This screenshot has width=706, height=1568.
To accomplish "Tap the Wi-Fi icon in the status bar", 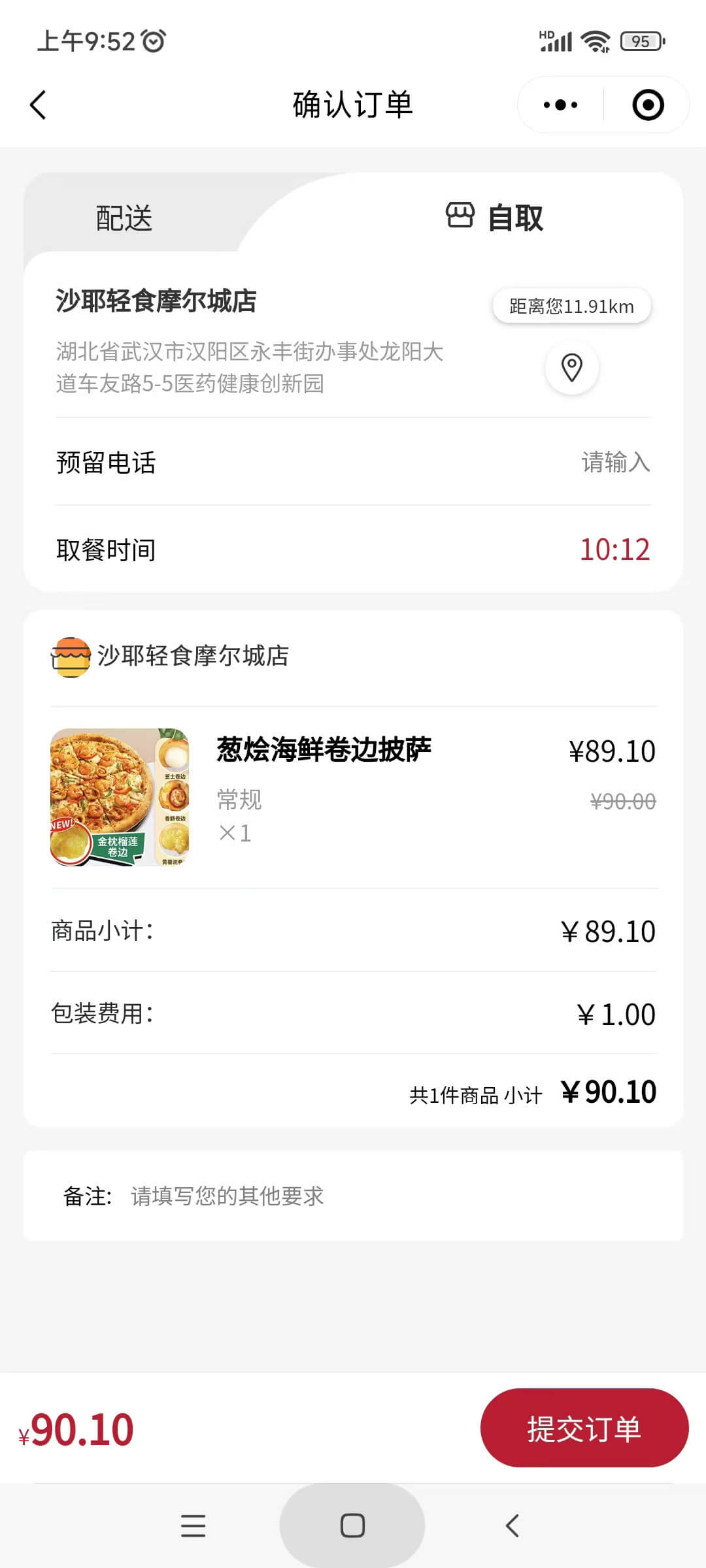I will click(596, 40).
